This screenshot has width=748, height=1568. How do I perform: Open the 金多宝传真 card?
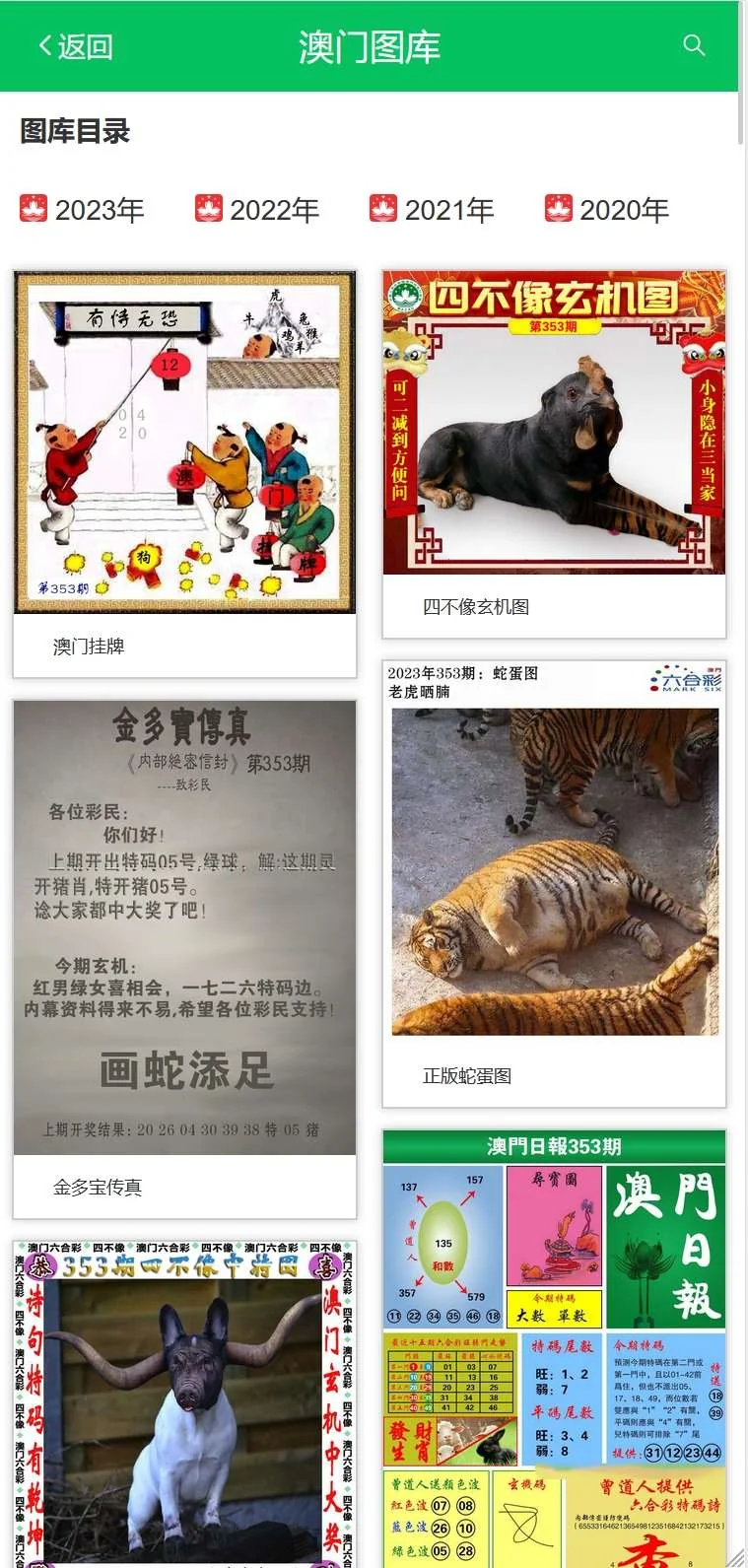(x=184, y=926)
